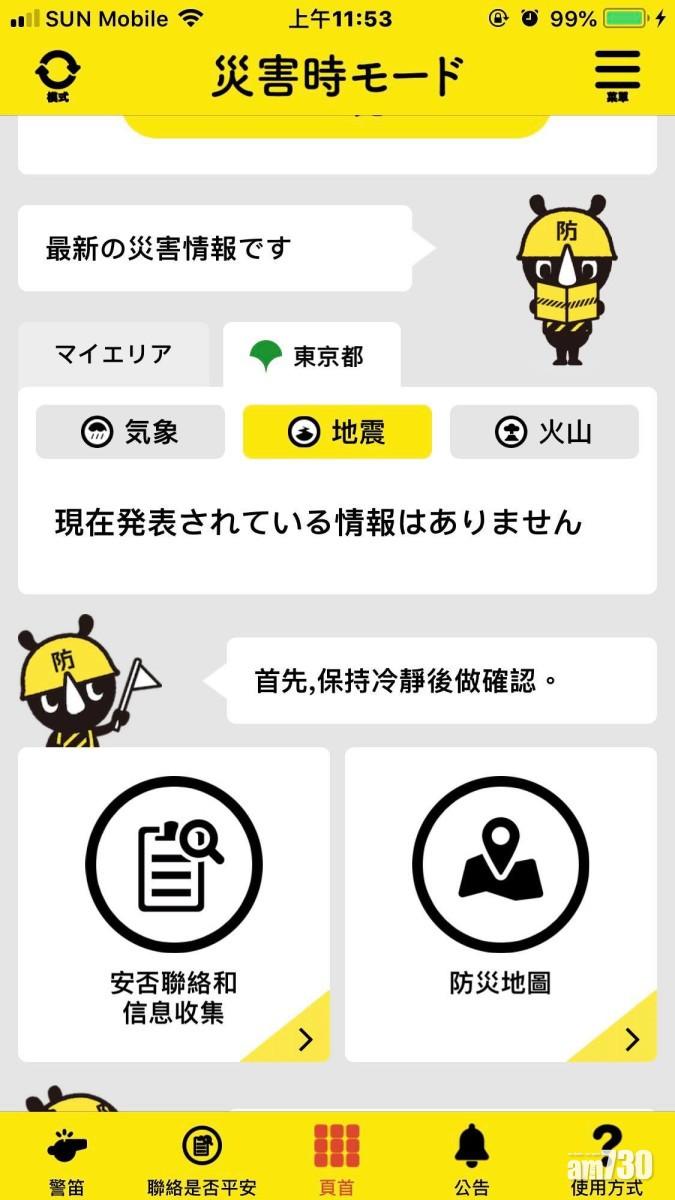Switch to the マイエリア tab

pyautogui.click(x=113, y=355)
